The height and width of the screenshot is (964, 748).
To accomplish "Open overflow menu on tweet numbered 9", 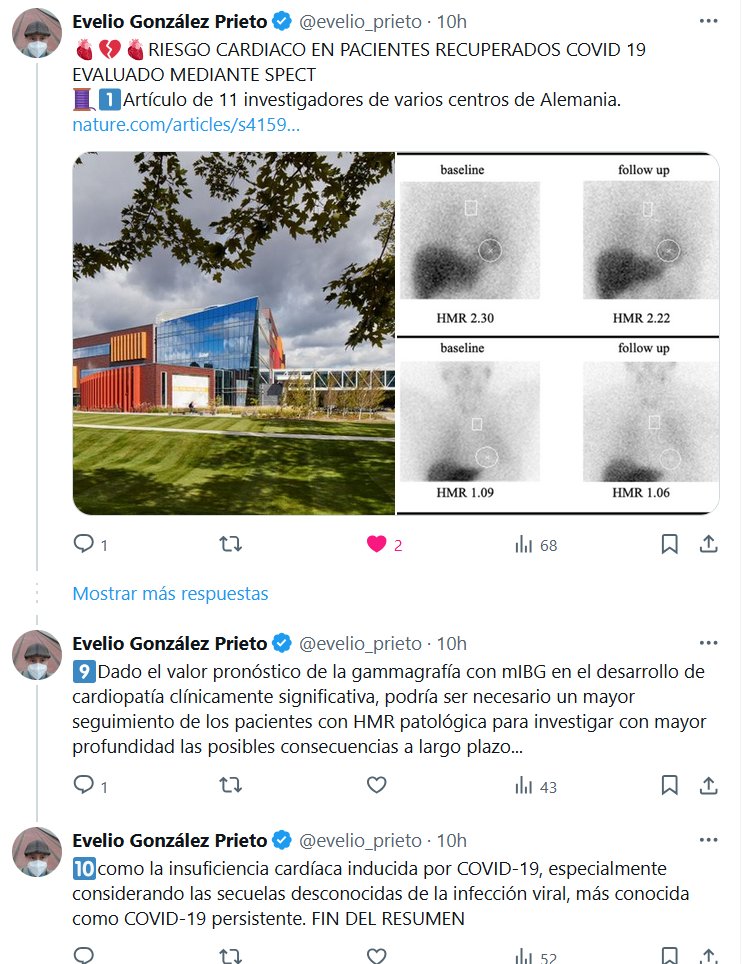I will 708,643.
